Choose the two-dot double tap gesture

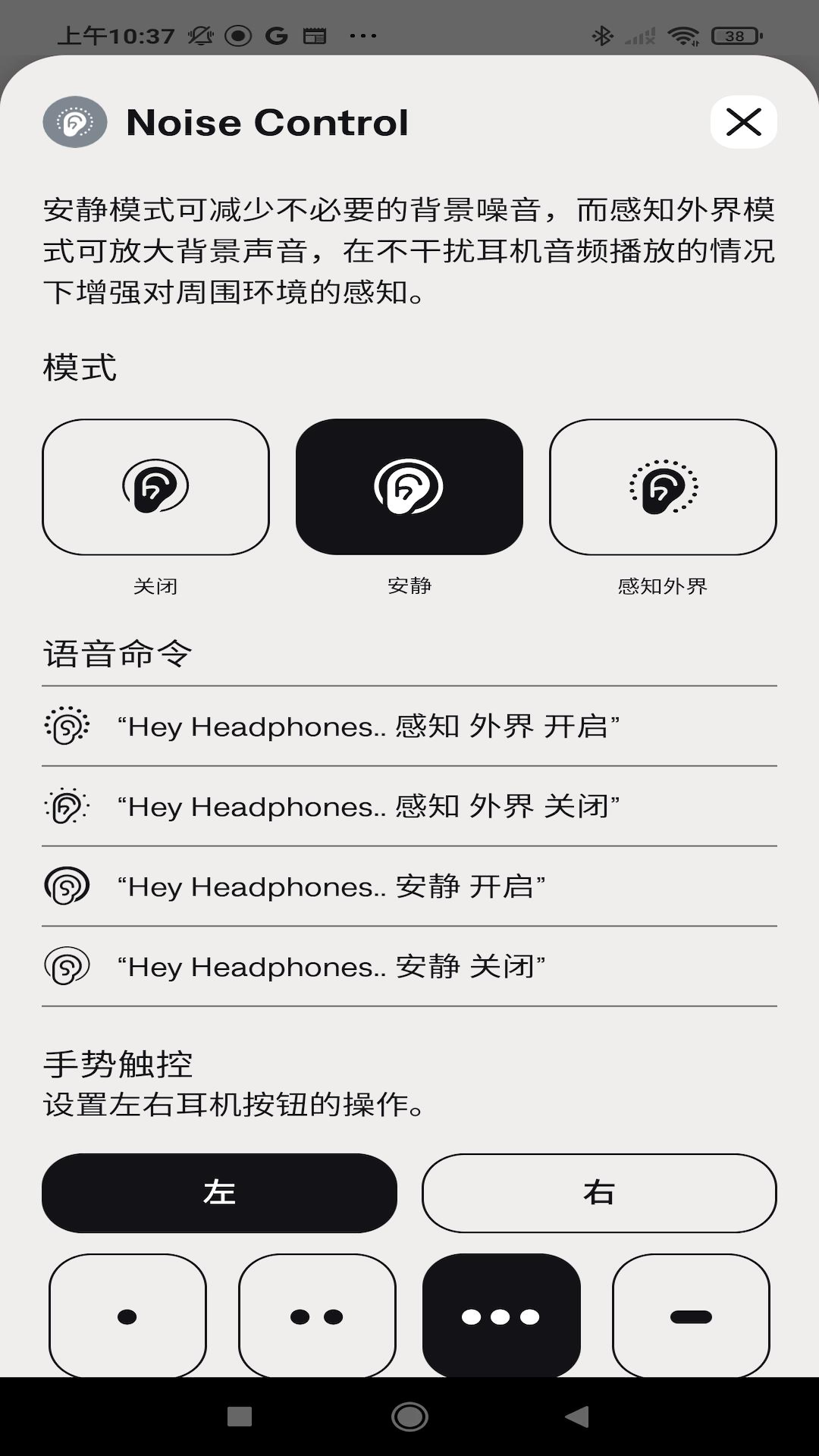317,1316
